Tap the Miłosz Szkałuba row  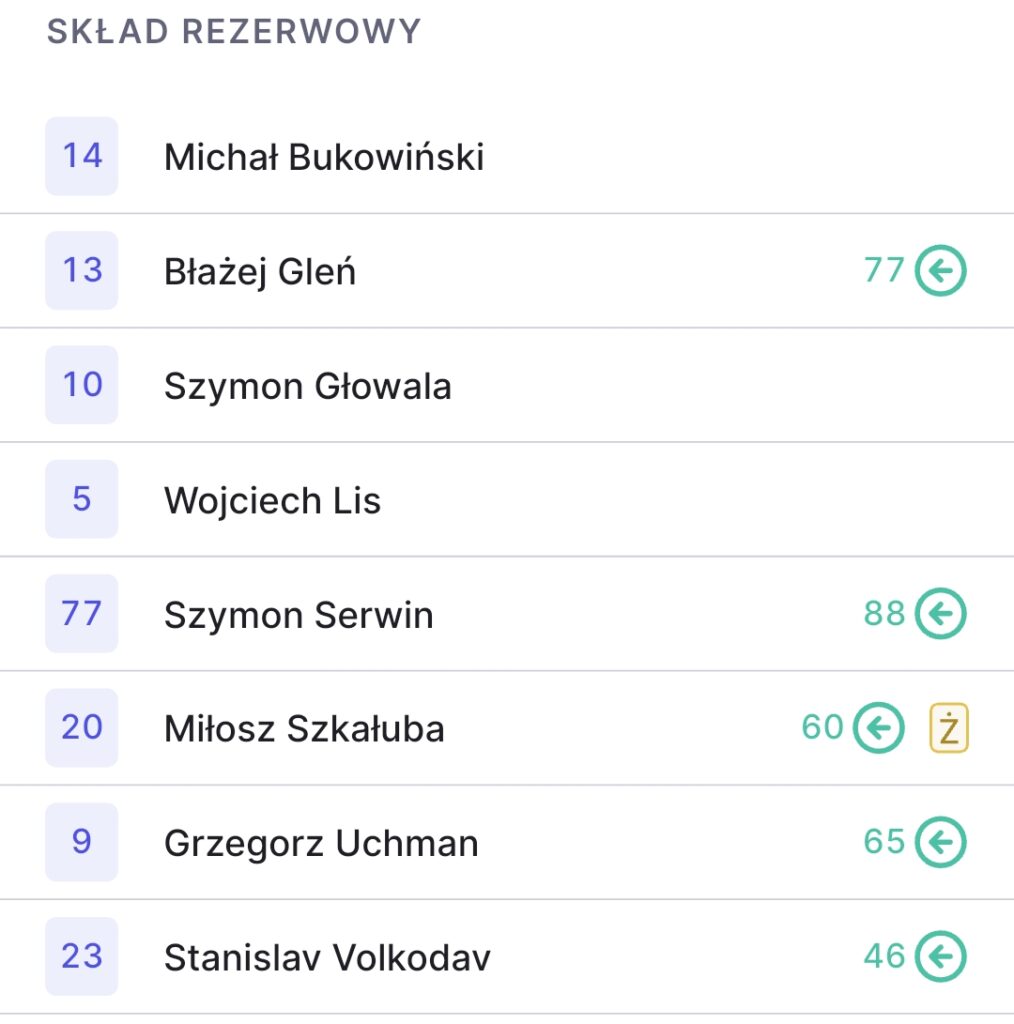pos(304,728)
